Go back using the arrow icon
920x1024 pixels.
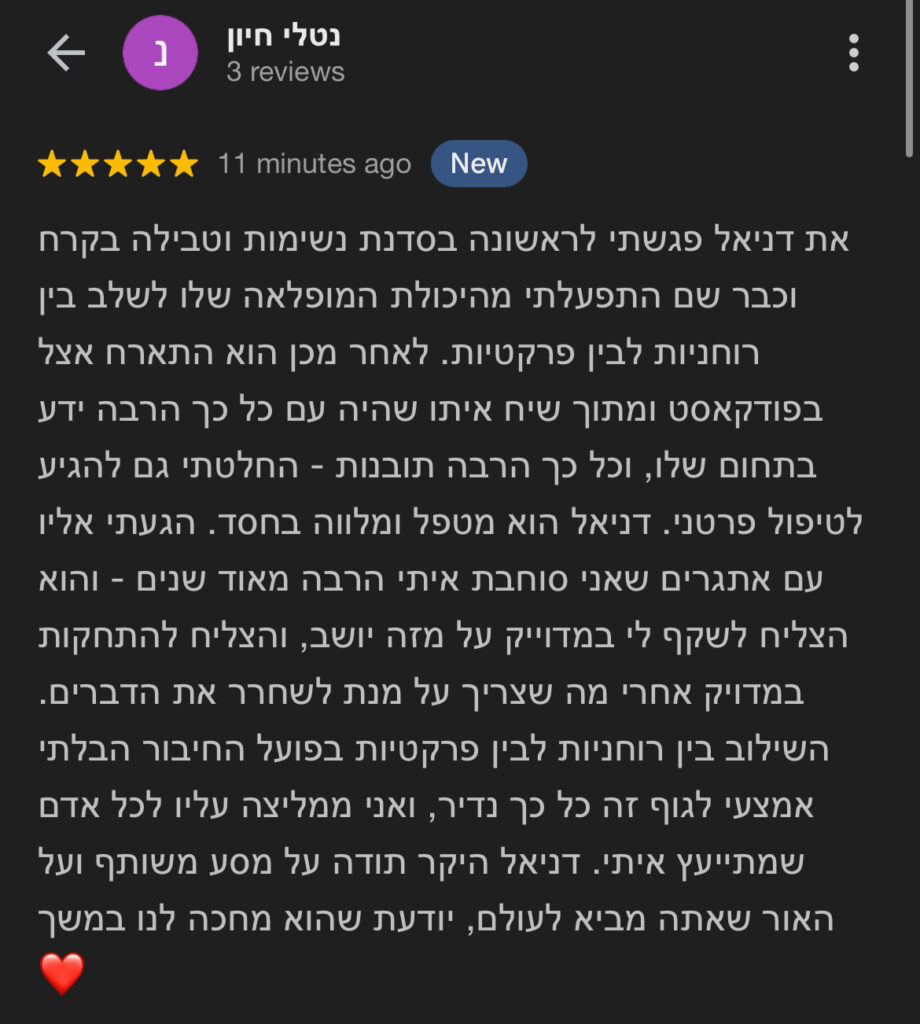pos(65,54)
